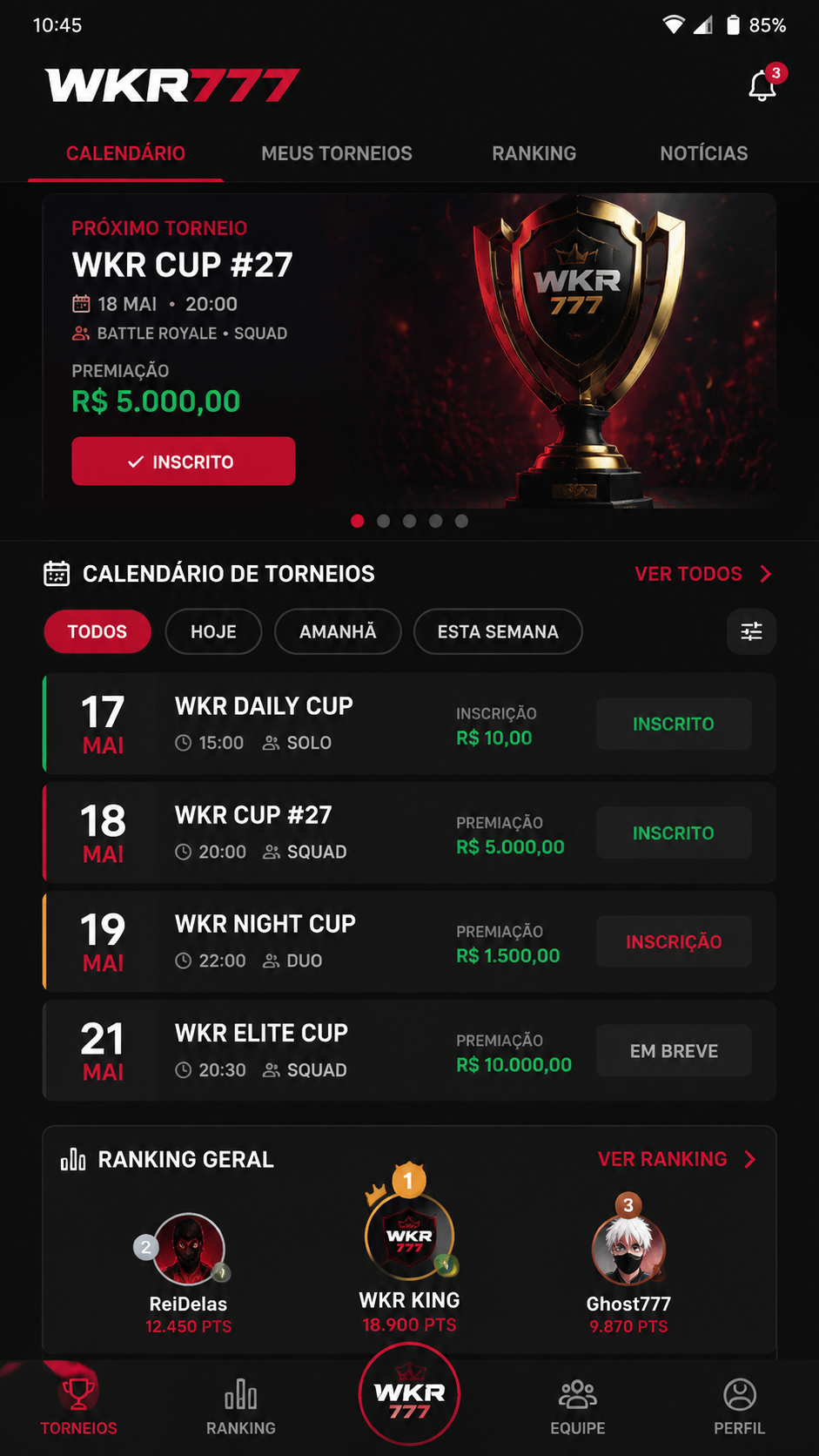Tap Inscrito on WKR Cup #27 row
This screenshot has width=819, height=1456.
click(674, 832)
